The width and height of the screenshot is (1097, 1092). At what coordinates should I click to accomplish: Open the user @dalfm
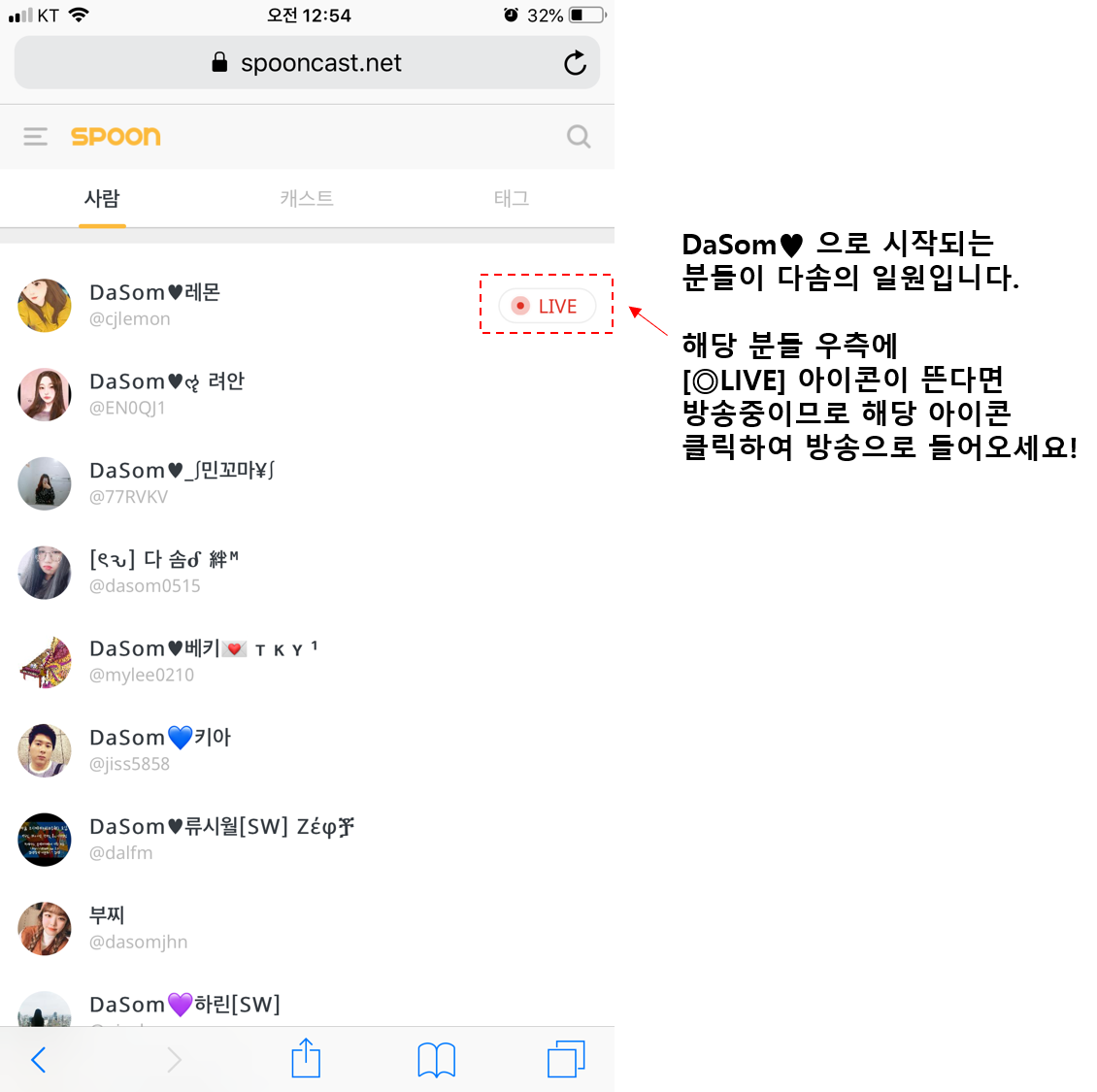tap(219, 839)
